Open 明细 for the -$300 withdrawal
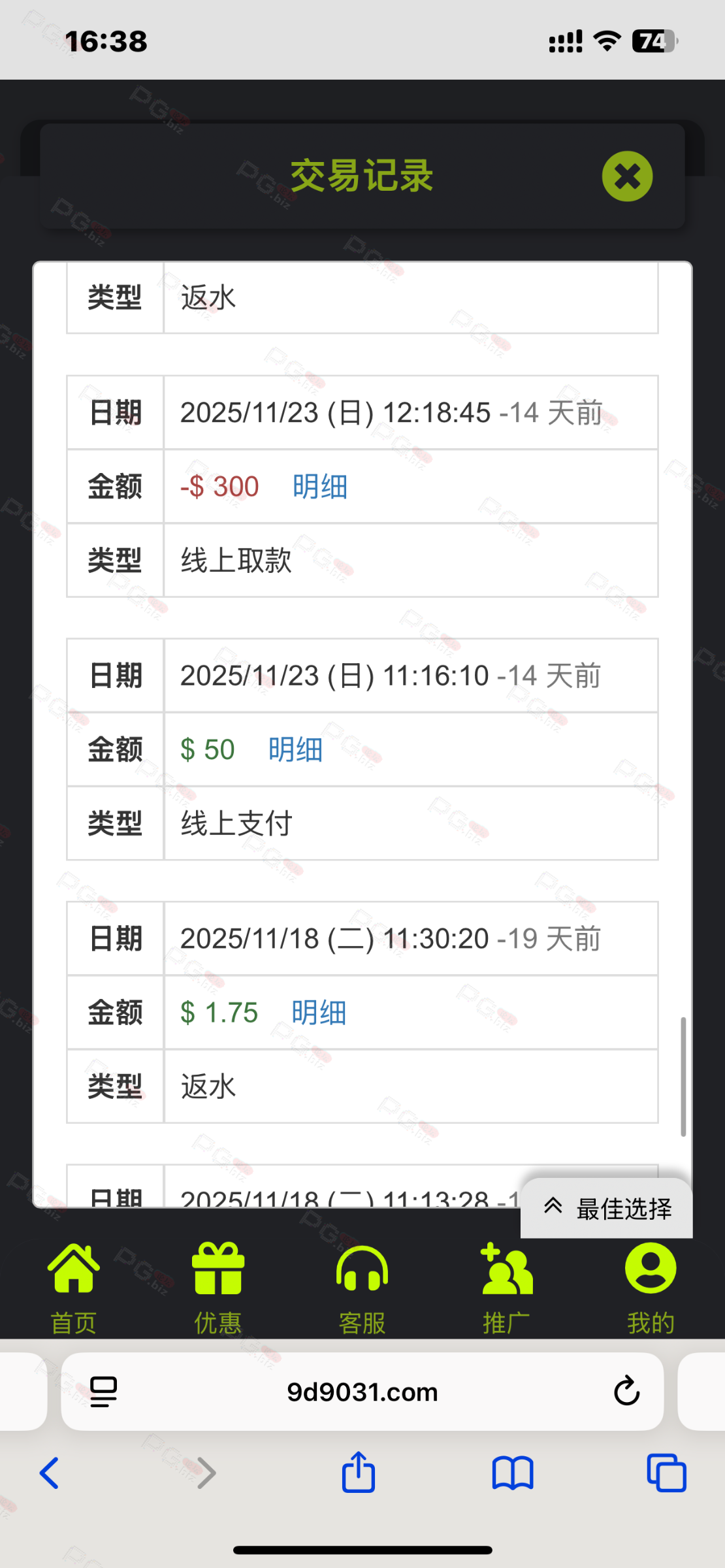The height and width of the screenshot is (1568, 725). [x=319, y=487]
